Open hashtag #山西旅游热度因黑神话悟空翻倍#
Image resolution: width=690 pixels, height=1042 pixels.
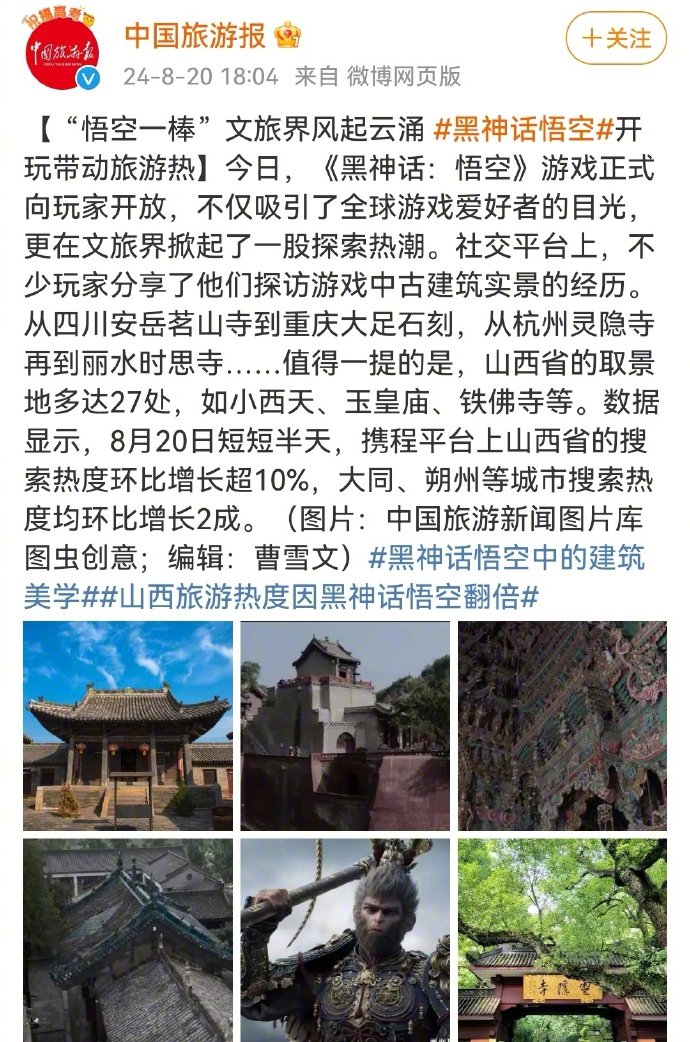point(320,598)
